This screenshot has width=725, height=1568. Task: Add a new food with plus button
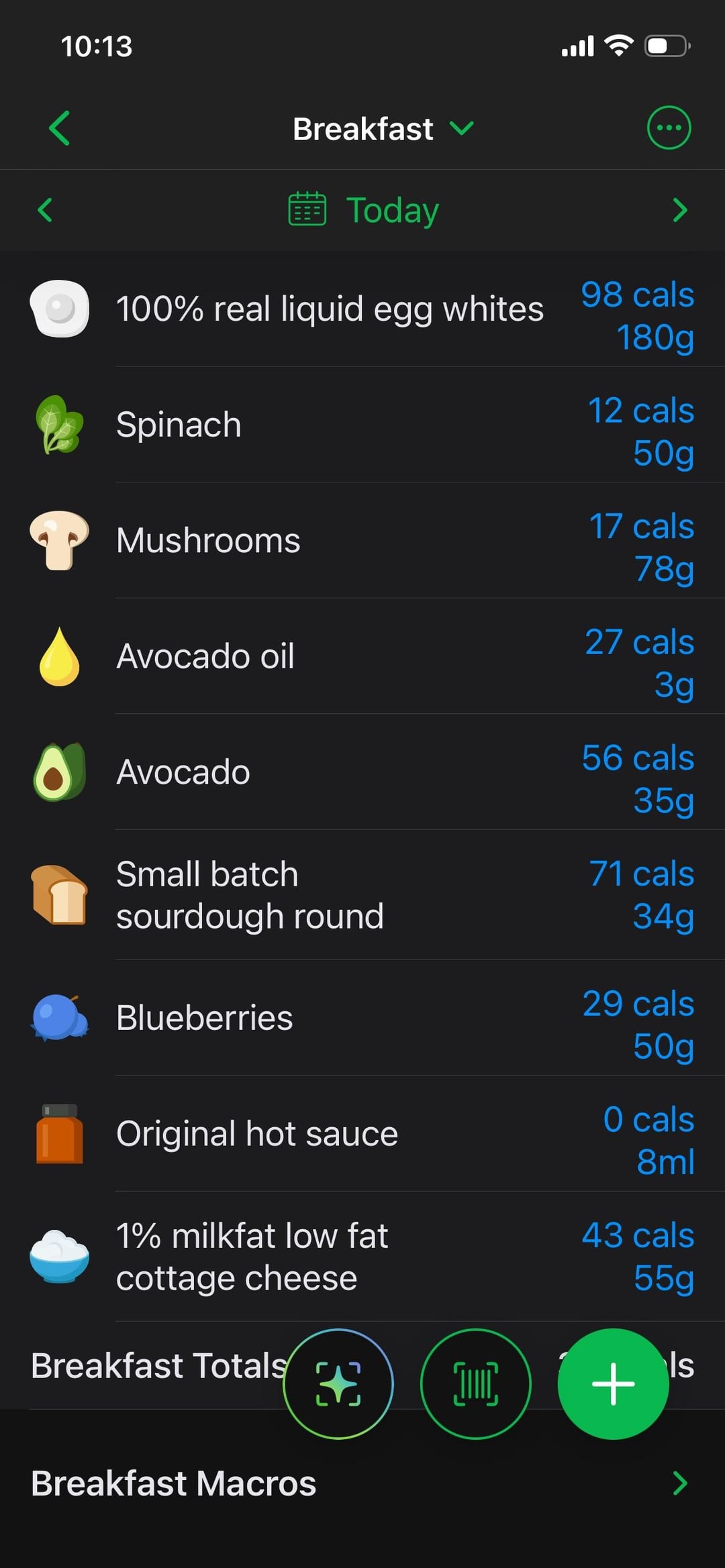tap(613, 1383)
